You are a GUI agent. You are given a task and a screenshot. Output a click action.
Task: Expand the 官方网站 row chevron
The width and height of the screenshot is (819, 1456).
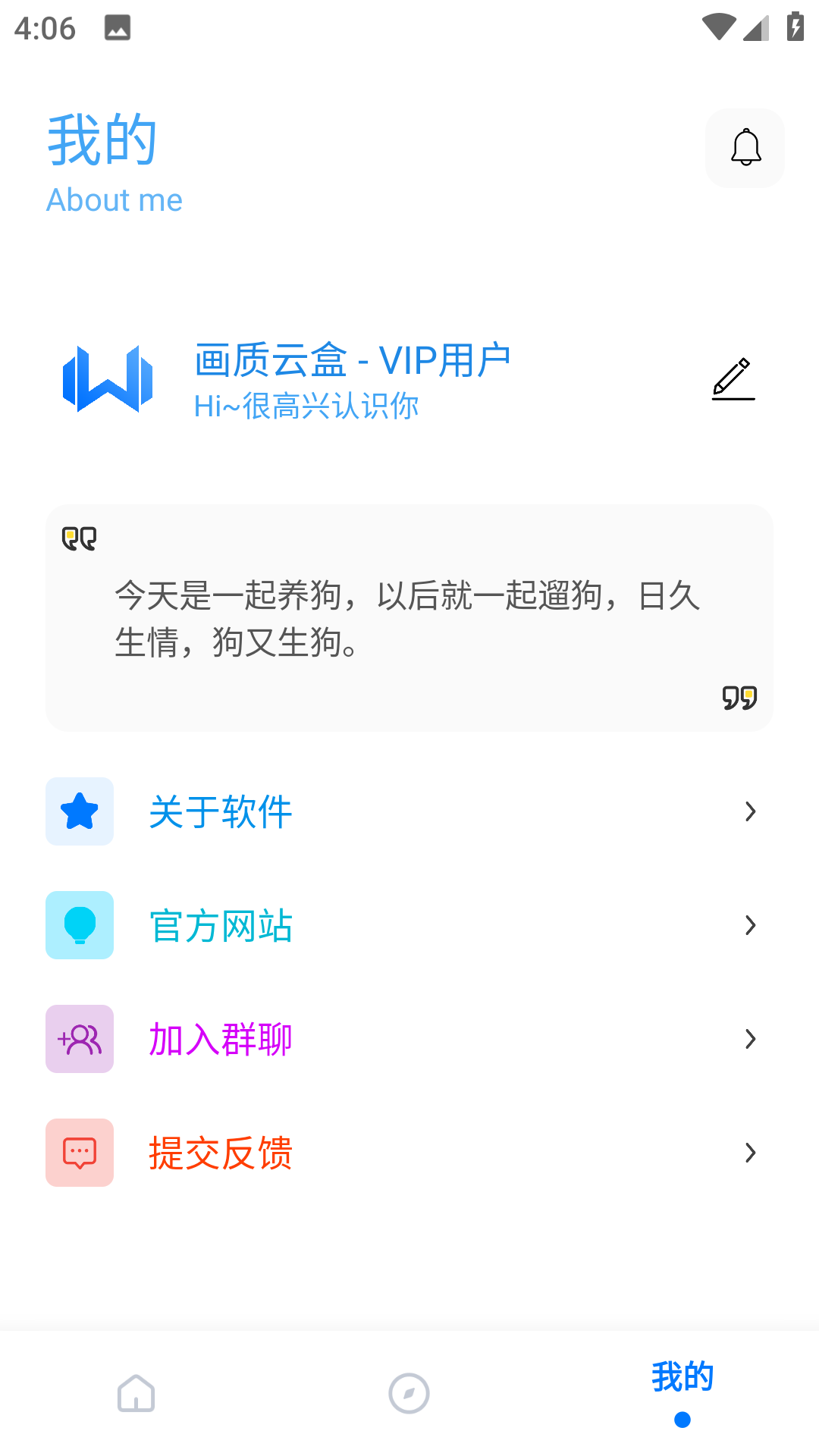pos(750,925)
